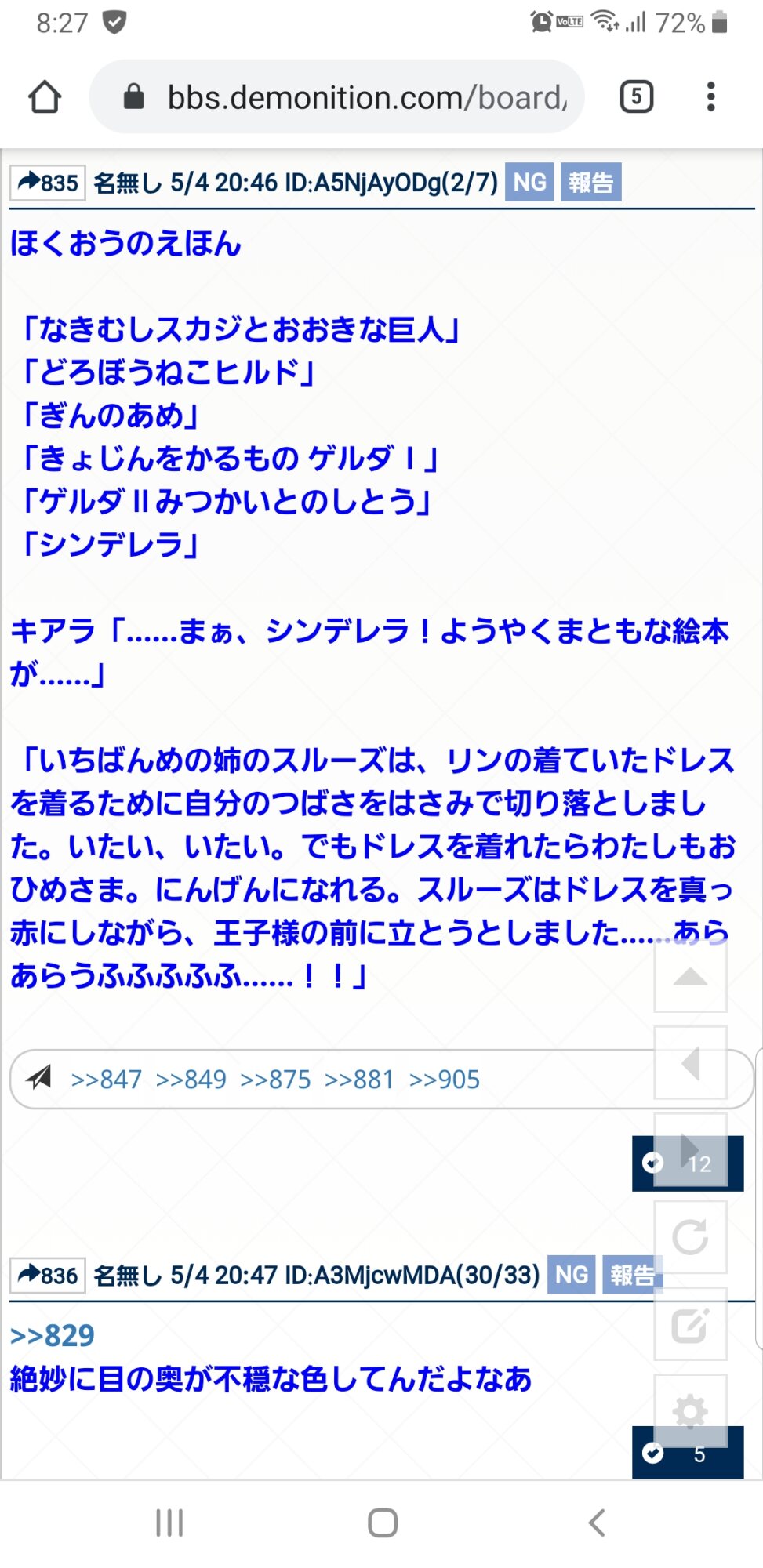Jump to top with the up arrow
This screenshot has width=763, height=1568.
pyautogui.click(x=690, y=977)
